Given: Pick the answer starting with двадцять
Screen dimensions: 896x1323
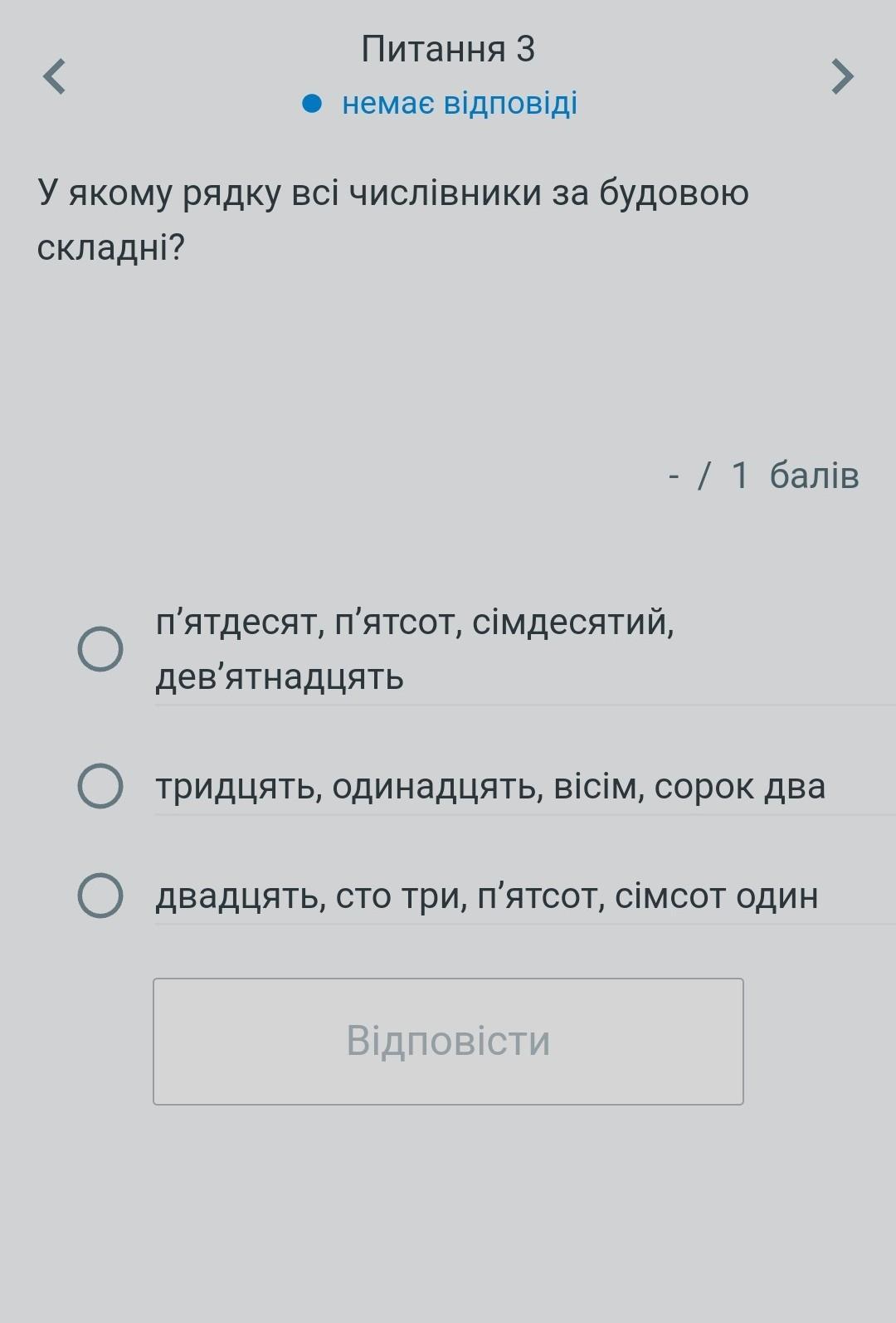Looking at the screenshot, I should point(100,896).
